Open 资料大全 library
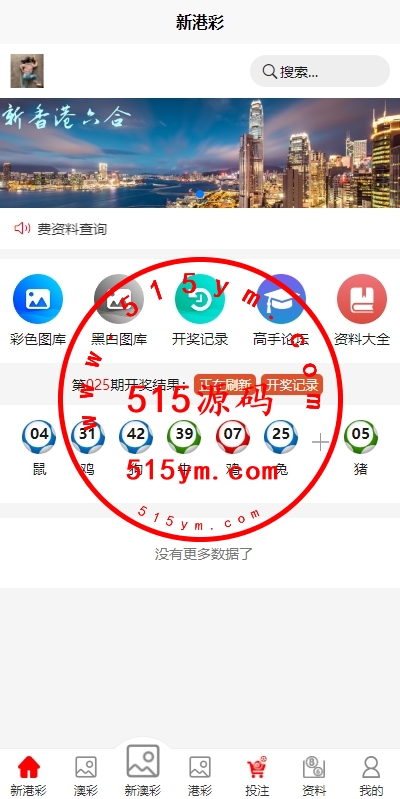400x799 pixels. tap(362, 310)
